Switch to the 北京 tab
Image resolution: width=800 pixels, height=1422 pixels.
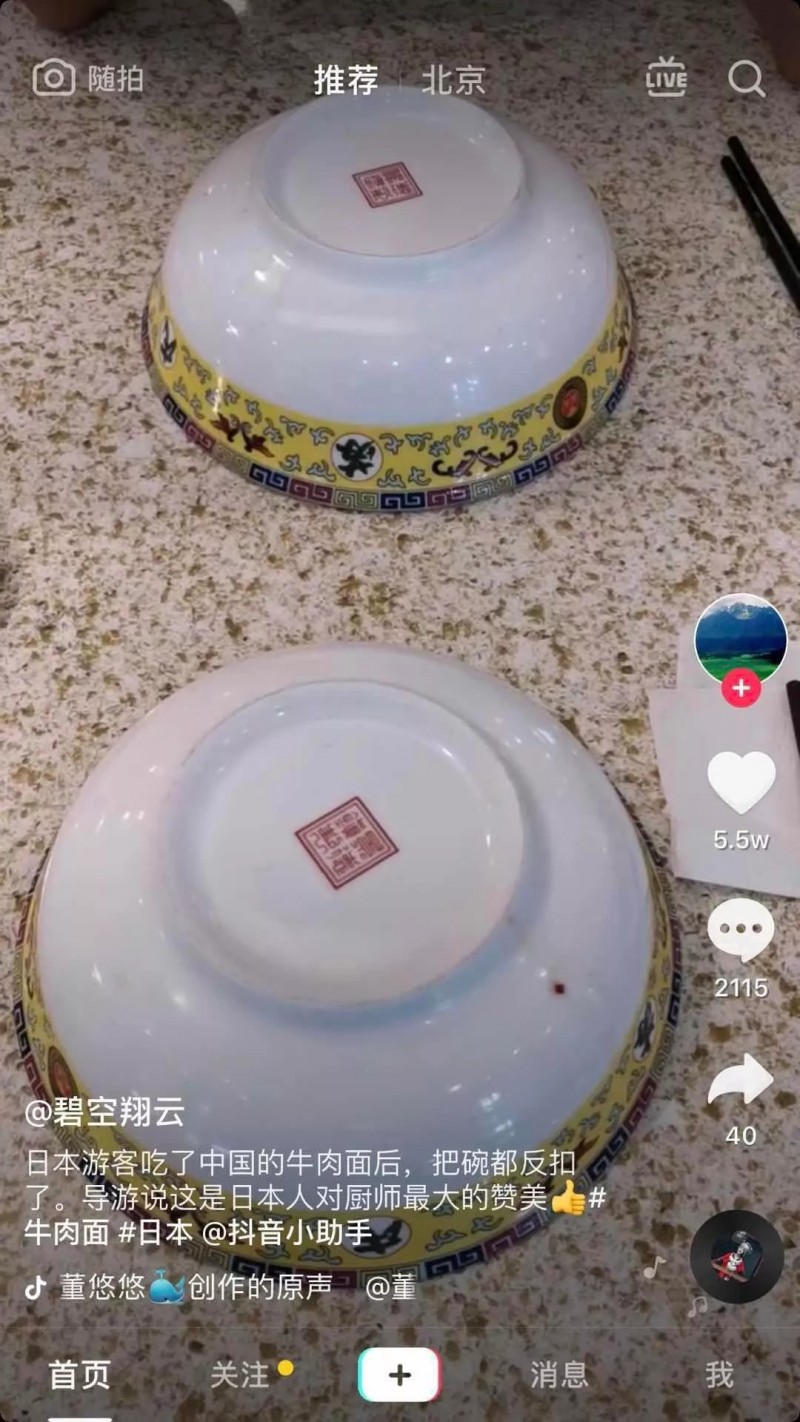click(x=453, y=80)
